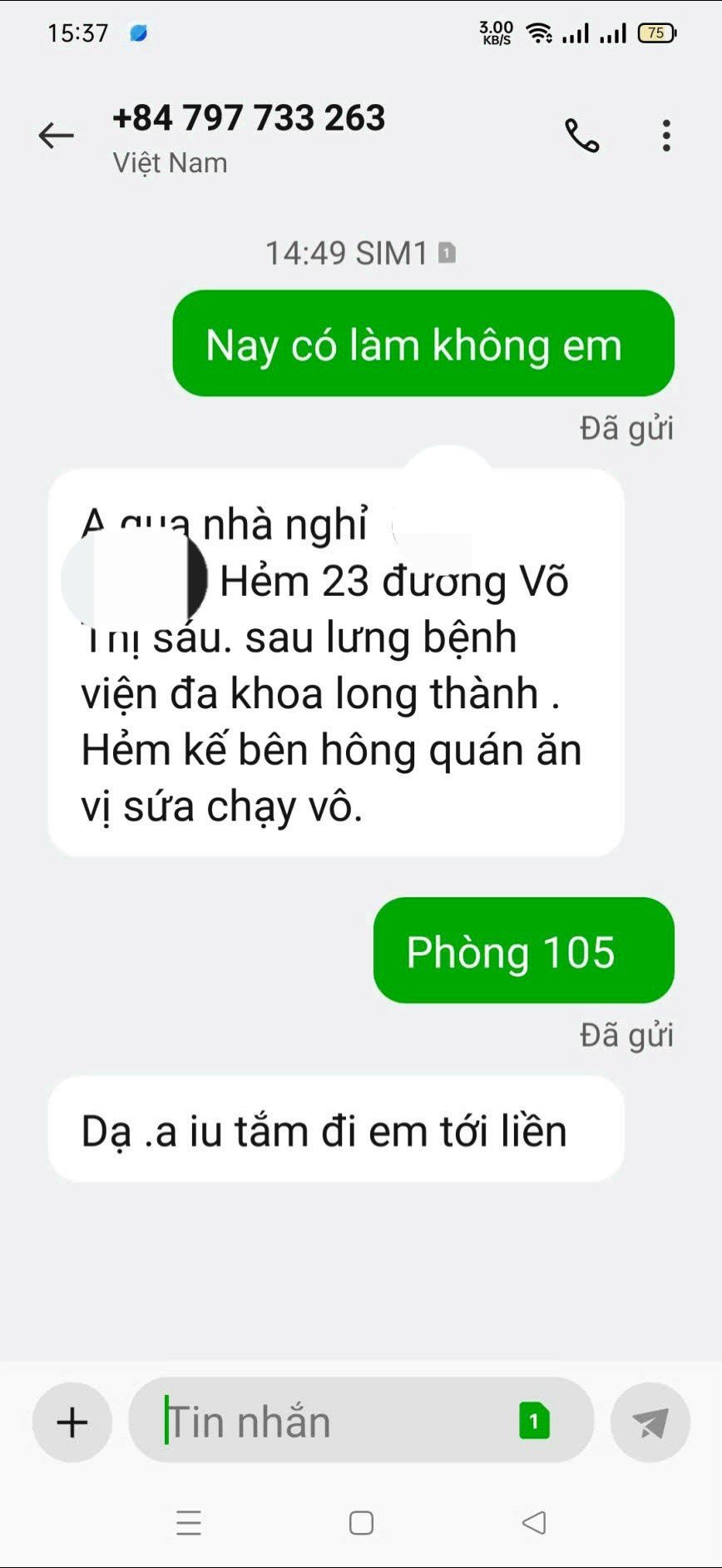Send the message with paper plane button
Viewport: 722px width, 1568px height.
[x=650, y=1422]
